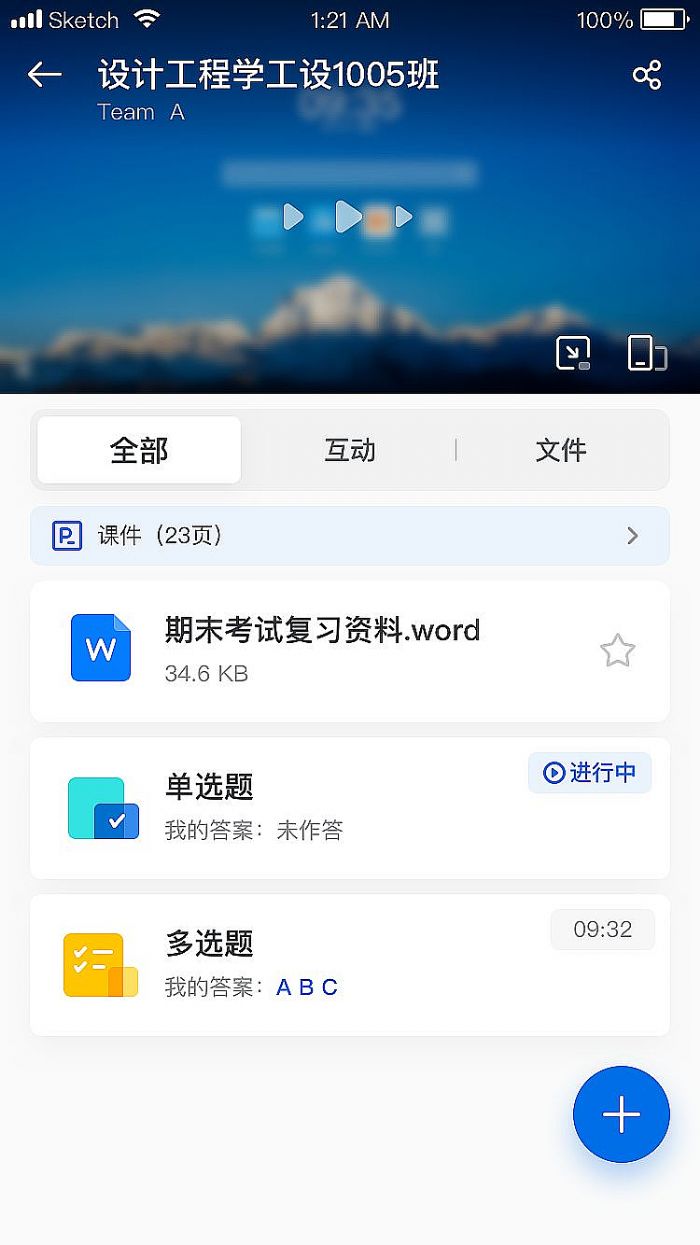Viewport: 700px width, 1245px height.
Task: Open the 多选题 card
Action: 300,965
